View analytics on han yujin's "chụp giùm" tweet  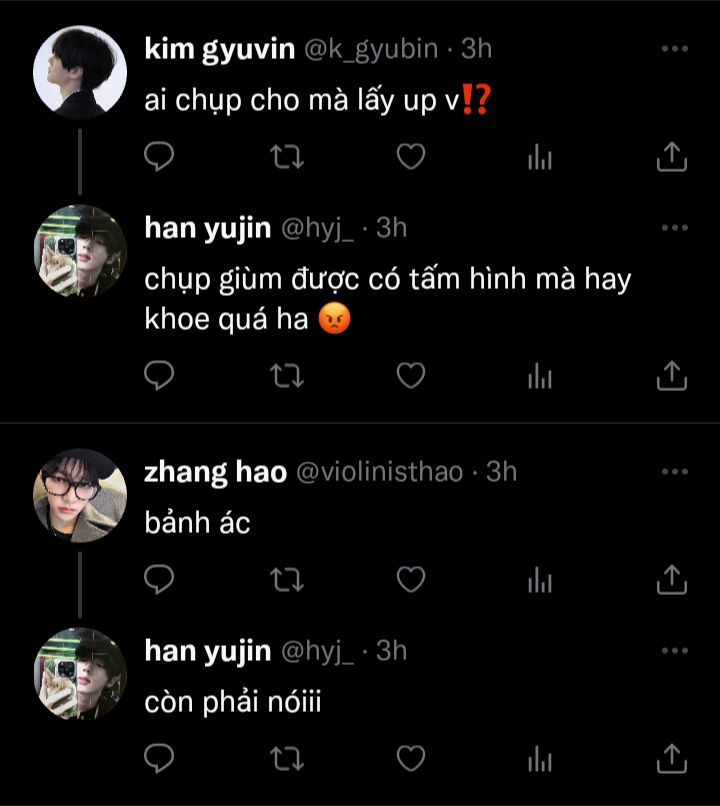coord(540,375)
